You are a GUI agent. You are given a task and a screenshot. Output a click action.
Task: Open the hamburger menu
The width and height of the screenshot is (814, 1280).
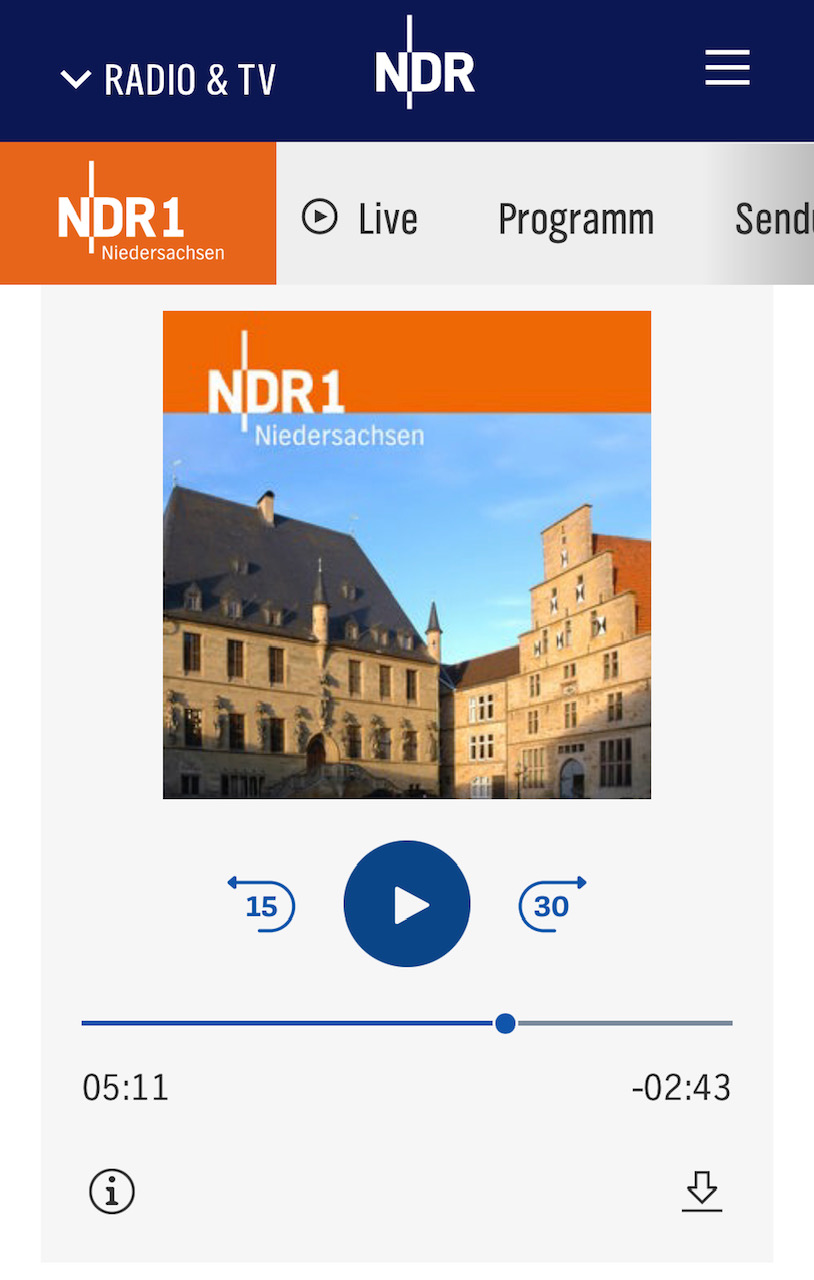point(727,68)
